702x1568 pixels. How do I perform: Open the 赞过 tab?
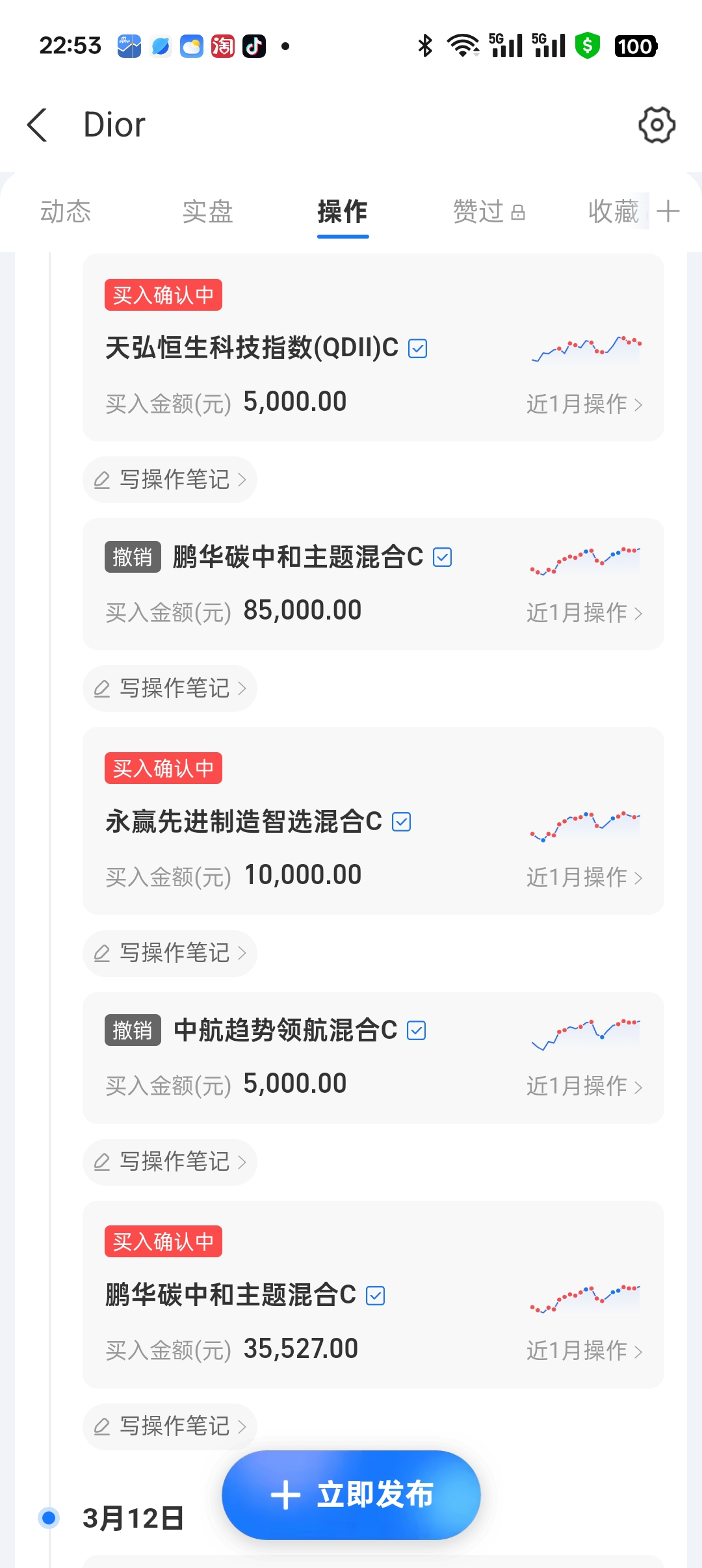pos(489,212)
